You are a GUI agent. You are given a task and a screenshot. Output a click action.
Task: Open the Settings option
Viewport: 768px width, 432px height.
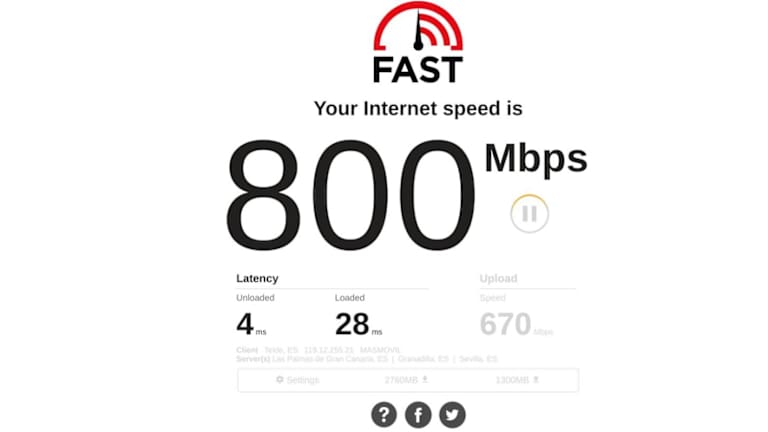(297, 380)
